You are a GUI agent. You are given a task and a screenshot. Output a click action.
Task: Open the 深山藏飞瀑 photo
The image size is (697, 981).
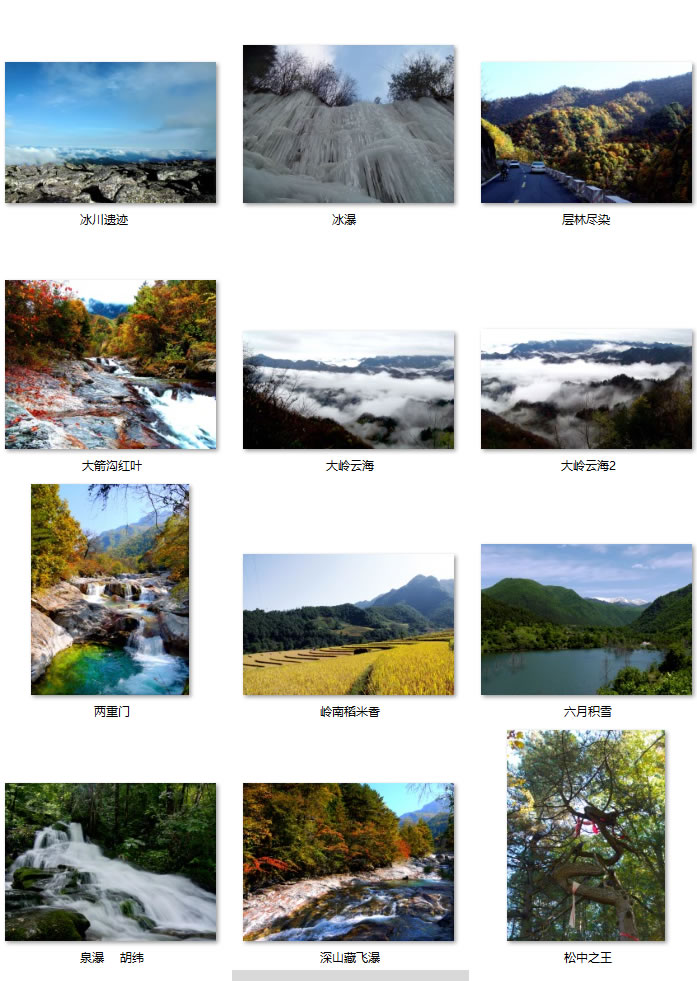[x=348, y=861]
